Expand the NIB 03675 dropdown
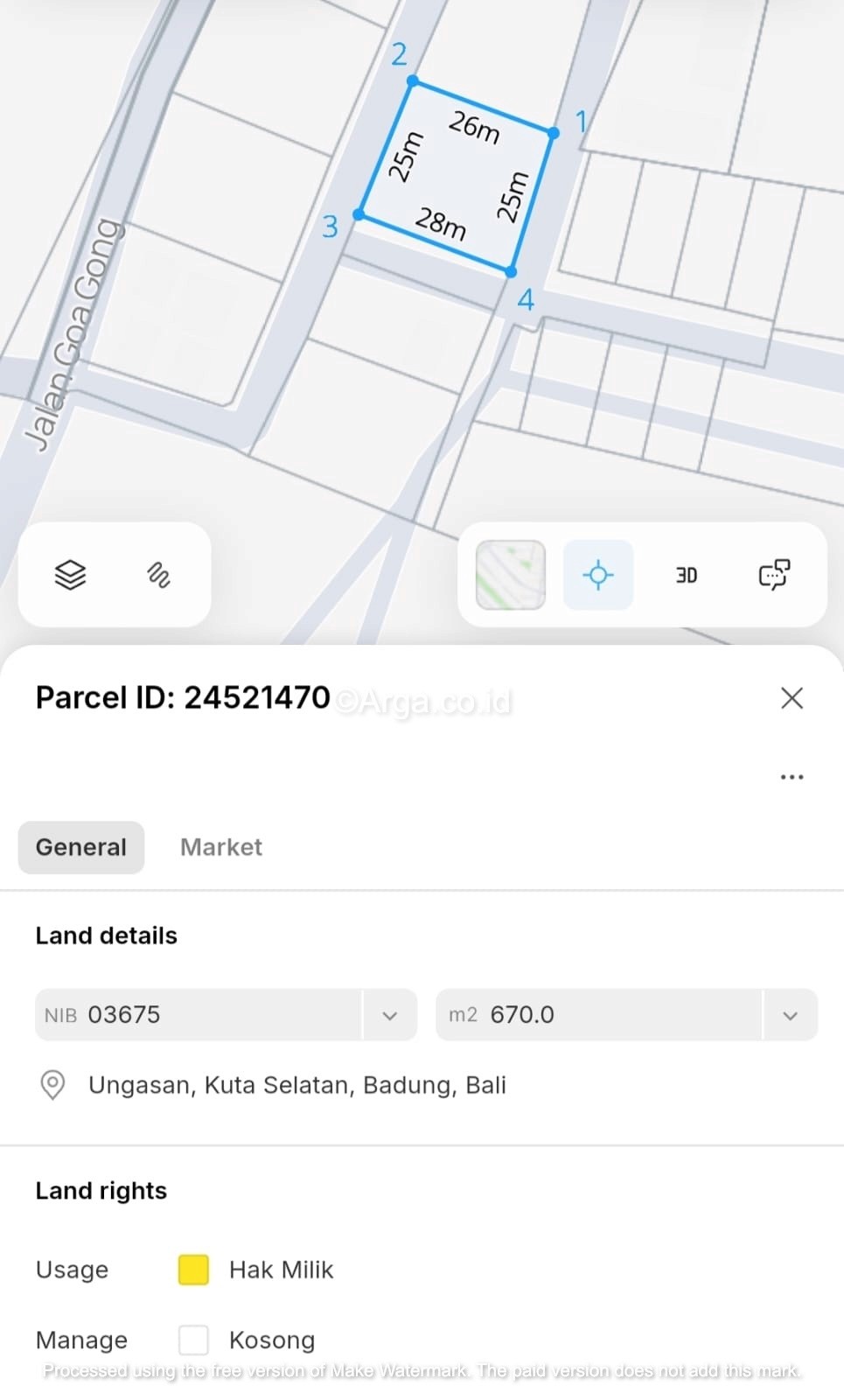Image resolution: width=844 pixels, height=1400 pixels. (390, 1015)
